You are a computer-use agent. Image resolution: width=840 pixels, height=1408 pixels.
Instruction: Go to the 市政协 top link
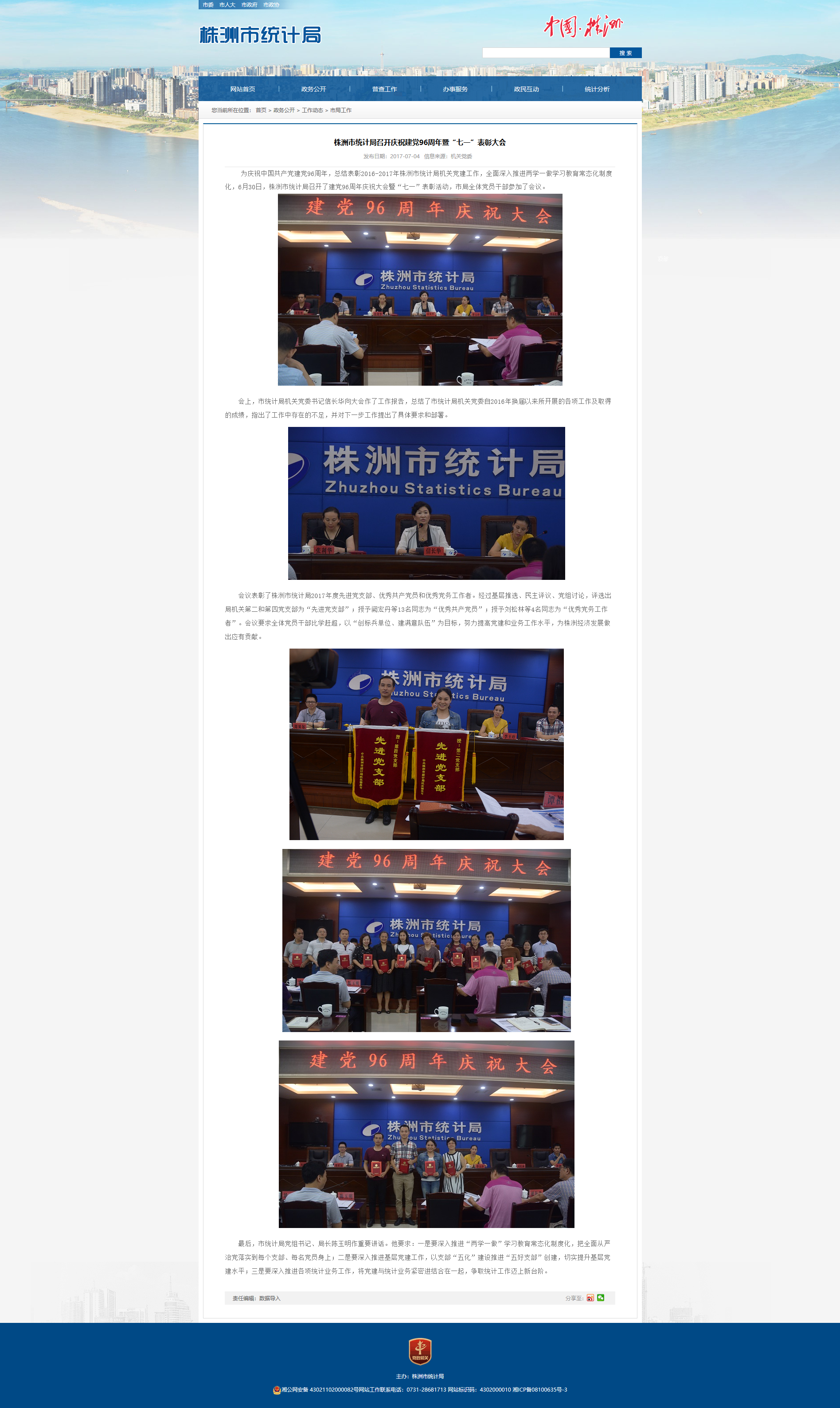pyautogui.click(x=271, y=4)
